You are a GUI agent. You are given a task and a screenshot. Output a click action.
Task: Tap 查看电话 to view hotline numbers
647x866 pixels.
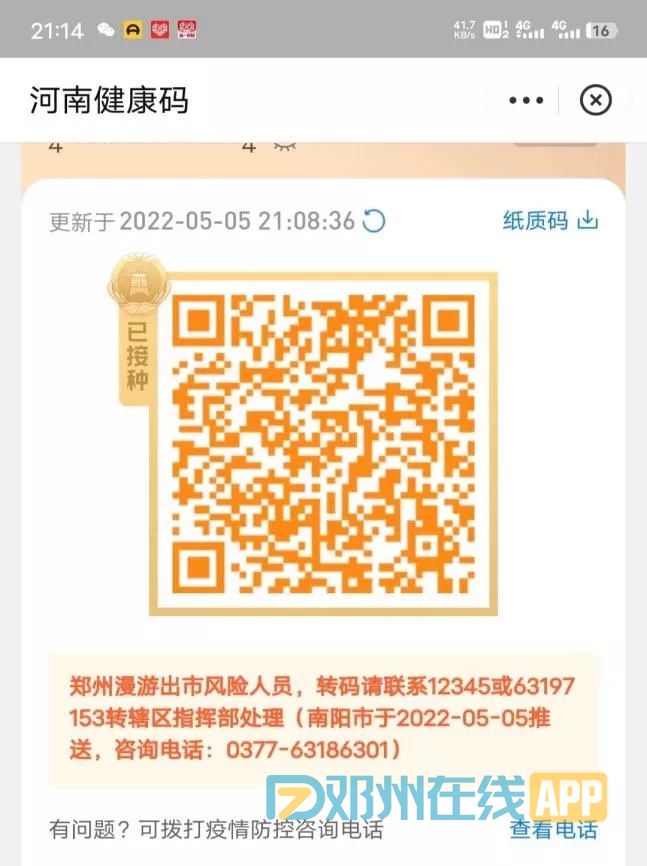(x=553, y=829)
